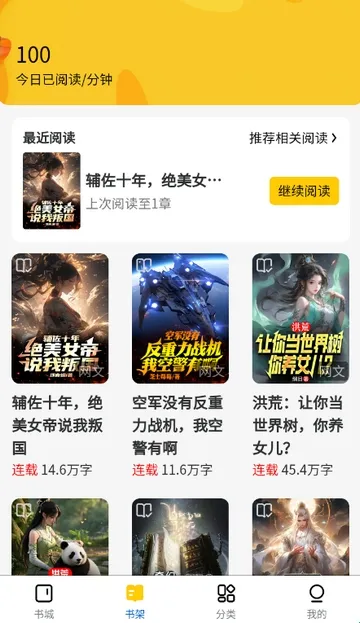Go to the 分类 tab
Image resolution: width=360 pixels, height=623 pixels.
pos(226,601)
